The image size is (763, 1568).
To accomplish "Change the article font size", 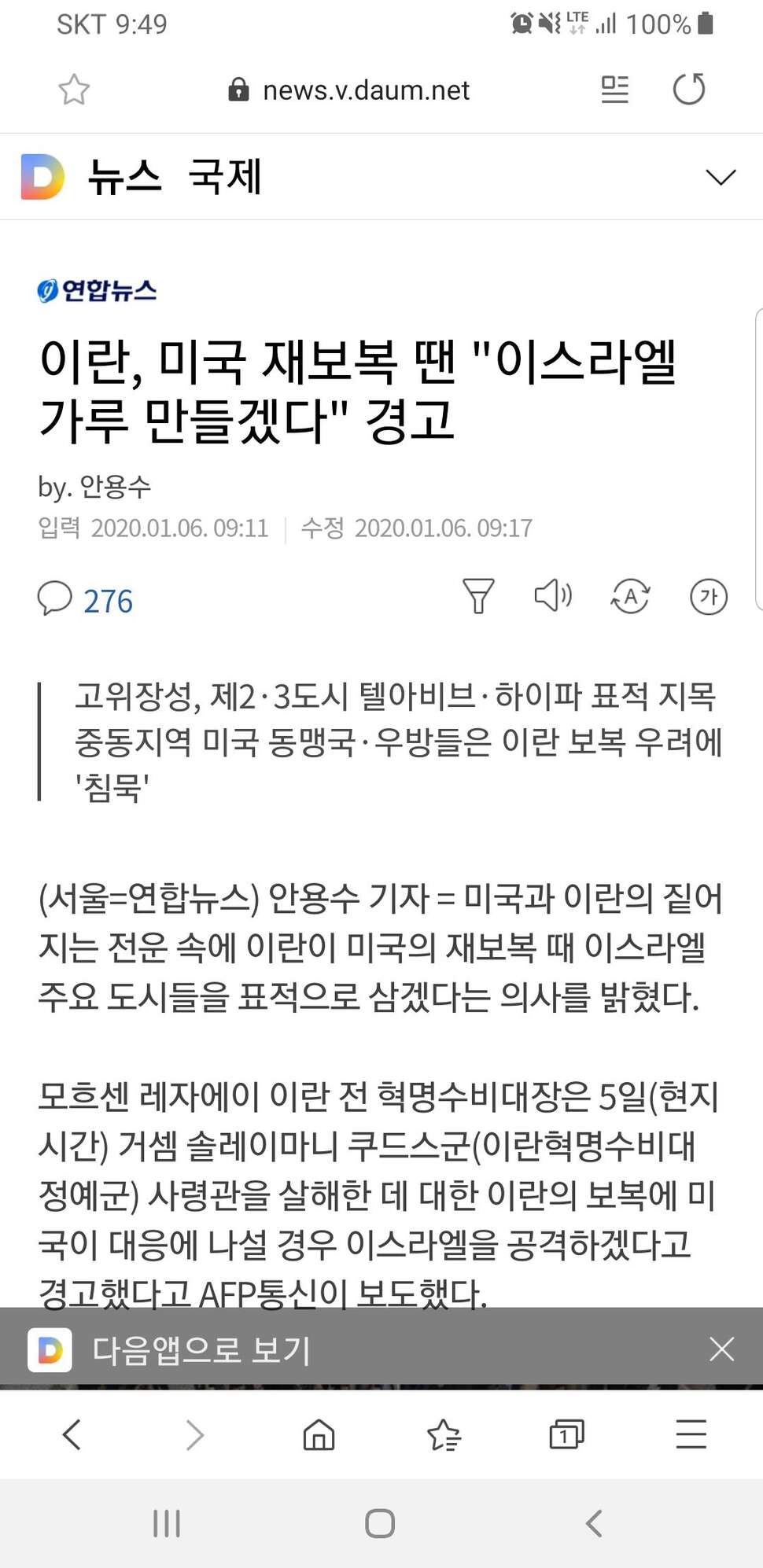I will (x=709, y=597).
